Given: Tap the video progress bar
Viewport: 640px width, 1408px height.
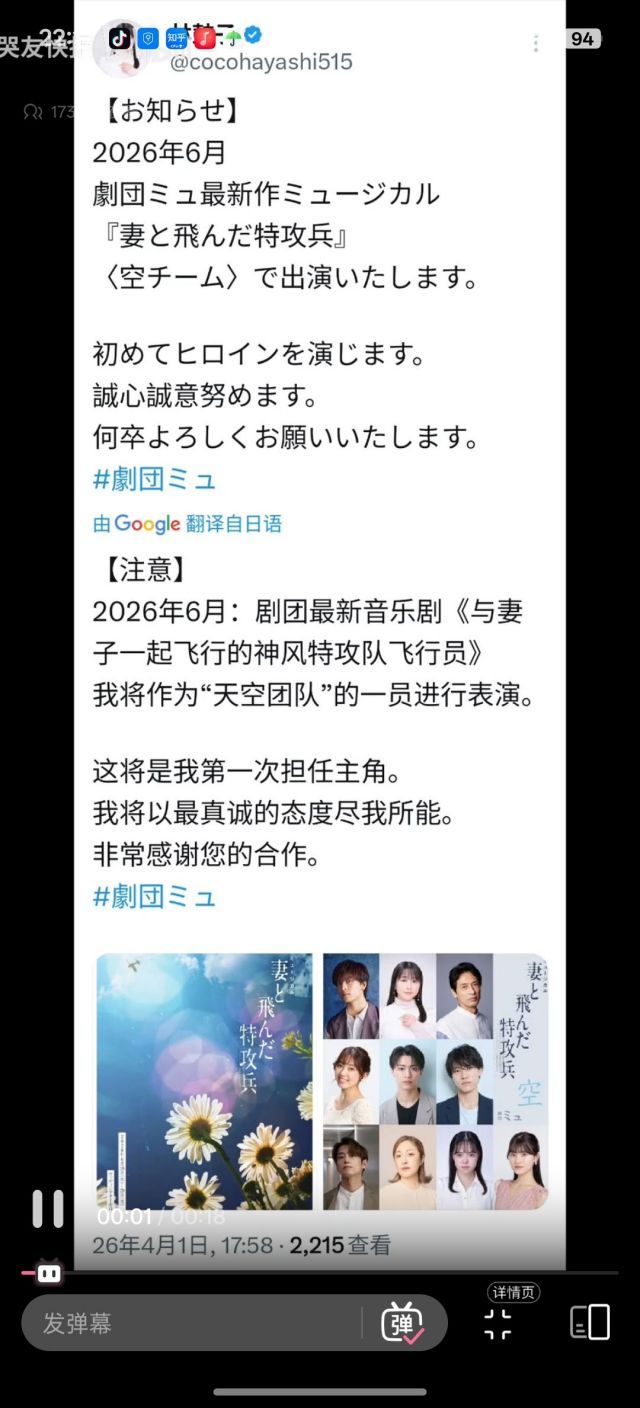Looking at the screenshot, I should 320,1273.
